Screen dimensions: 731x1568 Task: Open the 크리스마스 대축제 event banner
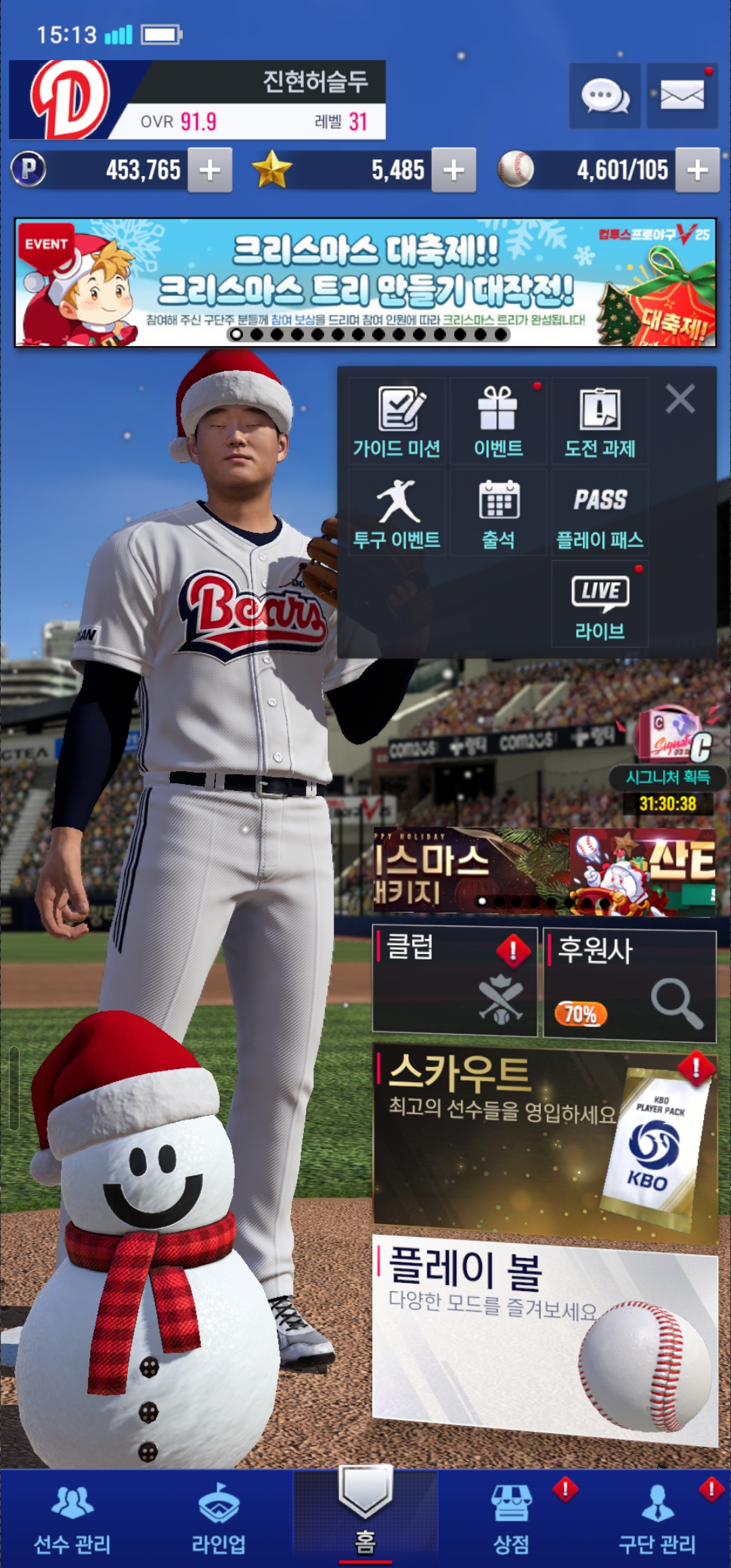[365, 282]
